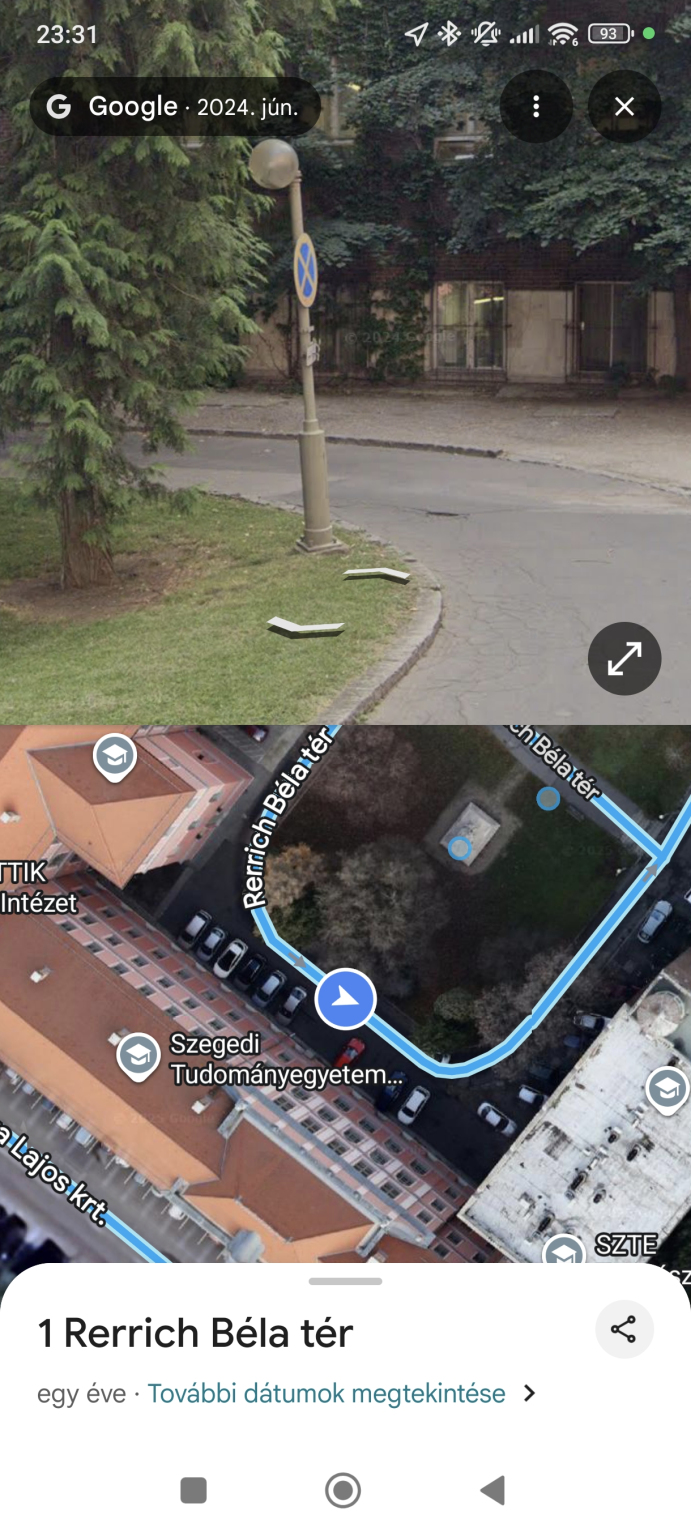
Task: Tap the Szegedi Tudományegyetem map marker
Action: point(138,1056)
